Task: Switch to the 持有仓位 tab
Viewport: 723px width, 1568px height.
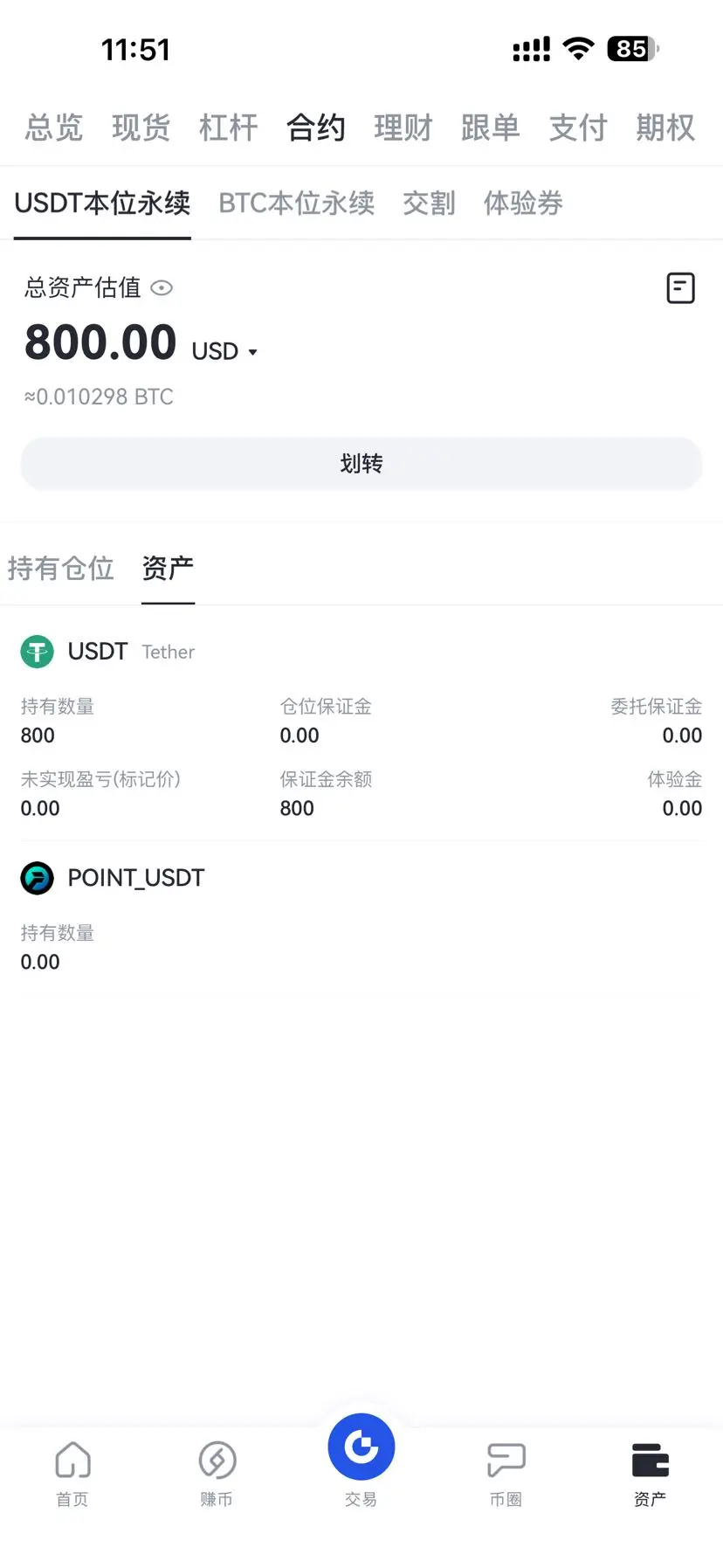Action: click(x=61, y=569)
